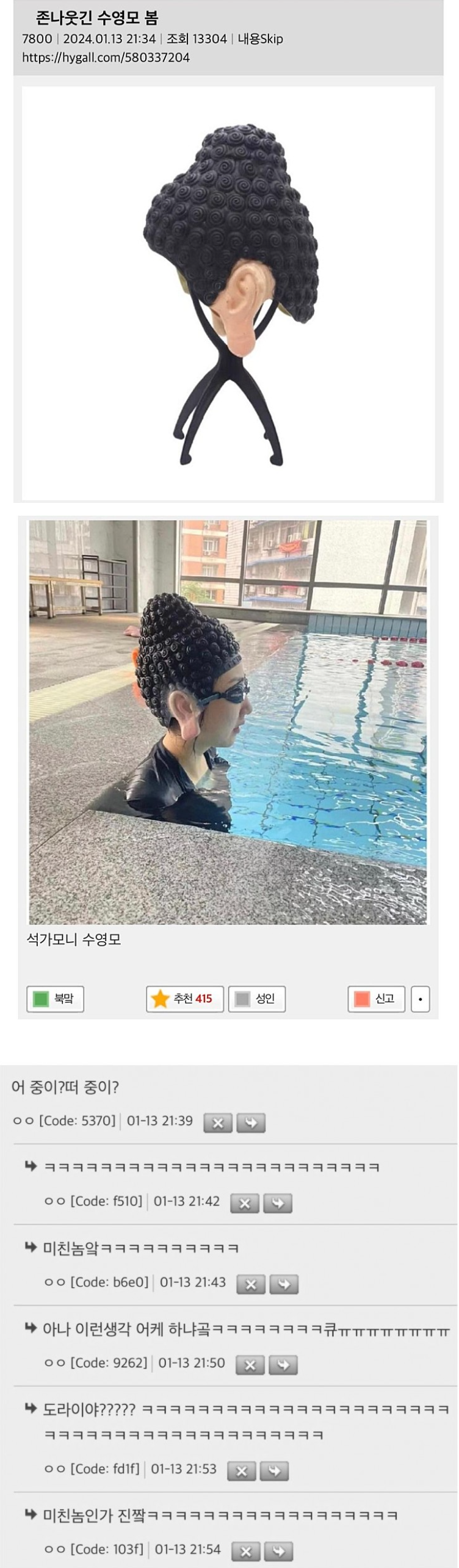Open the hygall.com post URL link
The width and height of the screenshot is (459, 1568).
(106, 57)
